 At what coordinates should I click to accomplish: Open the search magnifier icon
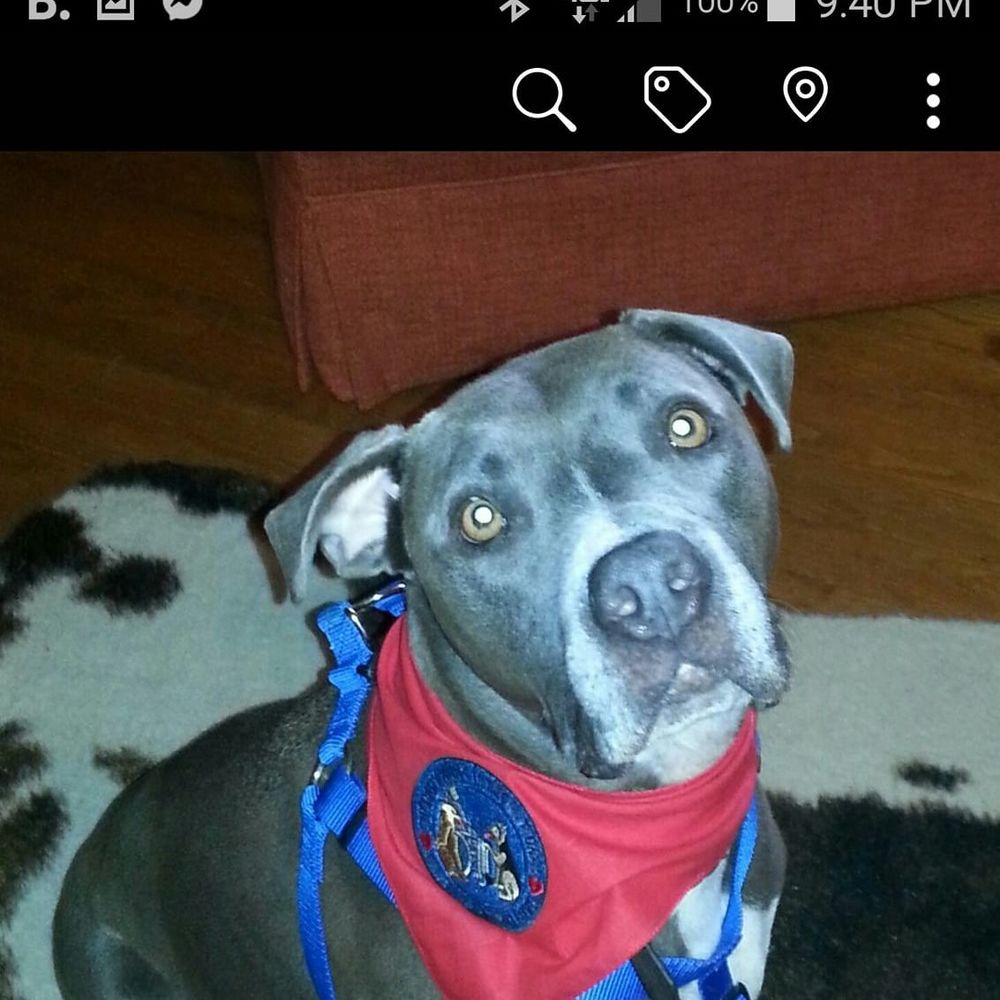point(543,99)
